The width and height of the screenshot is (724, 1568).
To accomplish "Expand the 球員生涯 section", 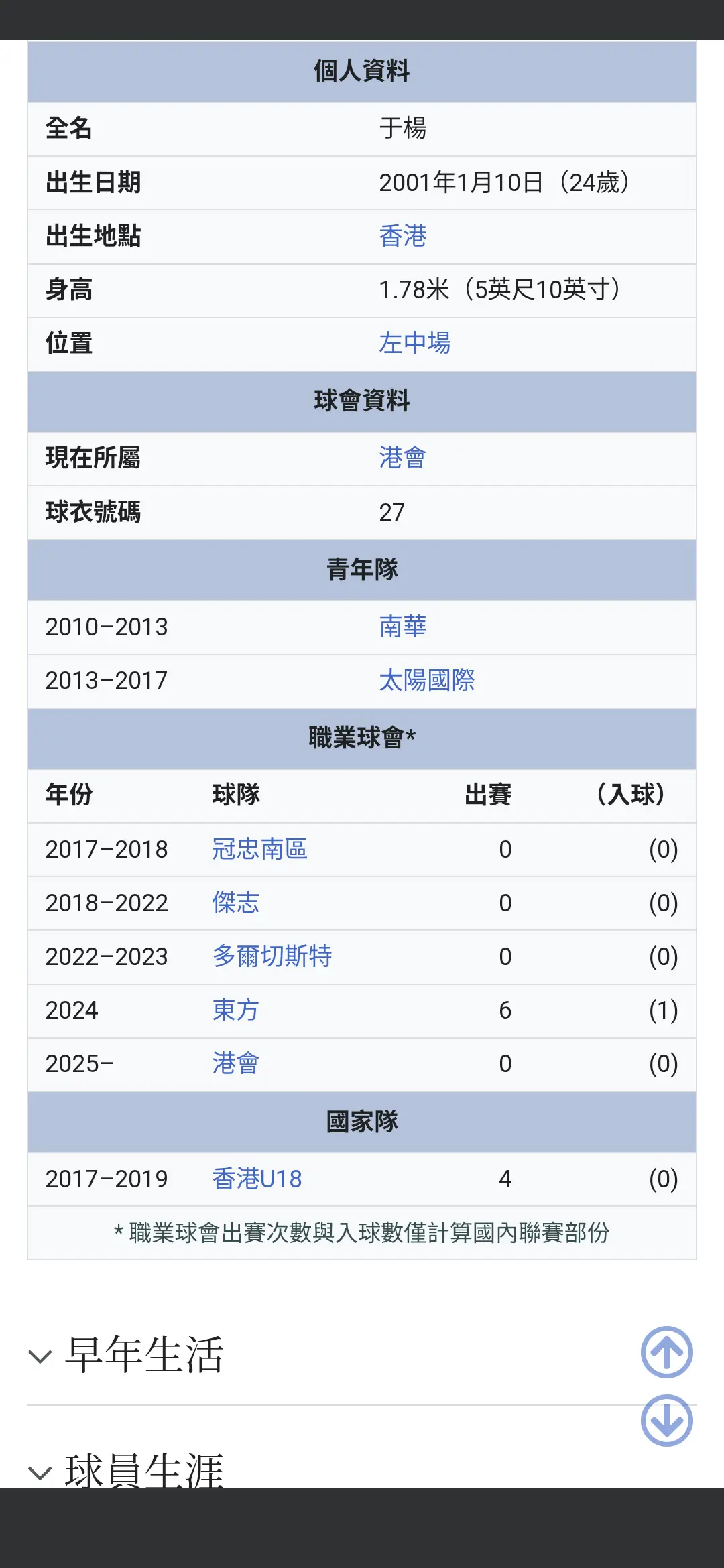I will pyautogui.click(x=144, y=1470).
